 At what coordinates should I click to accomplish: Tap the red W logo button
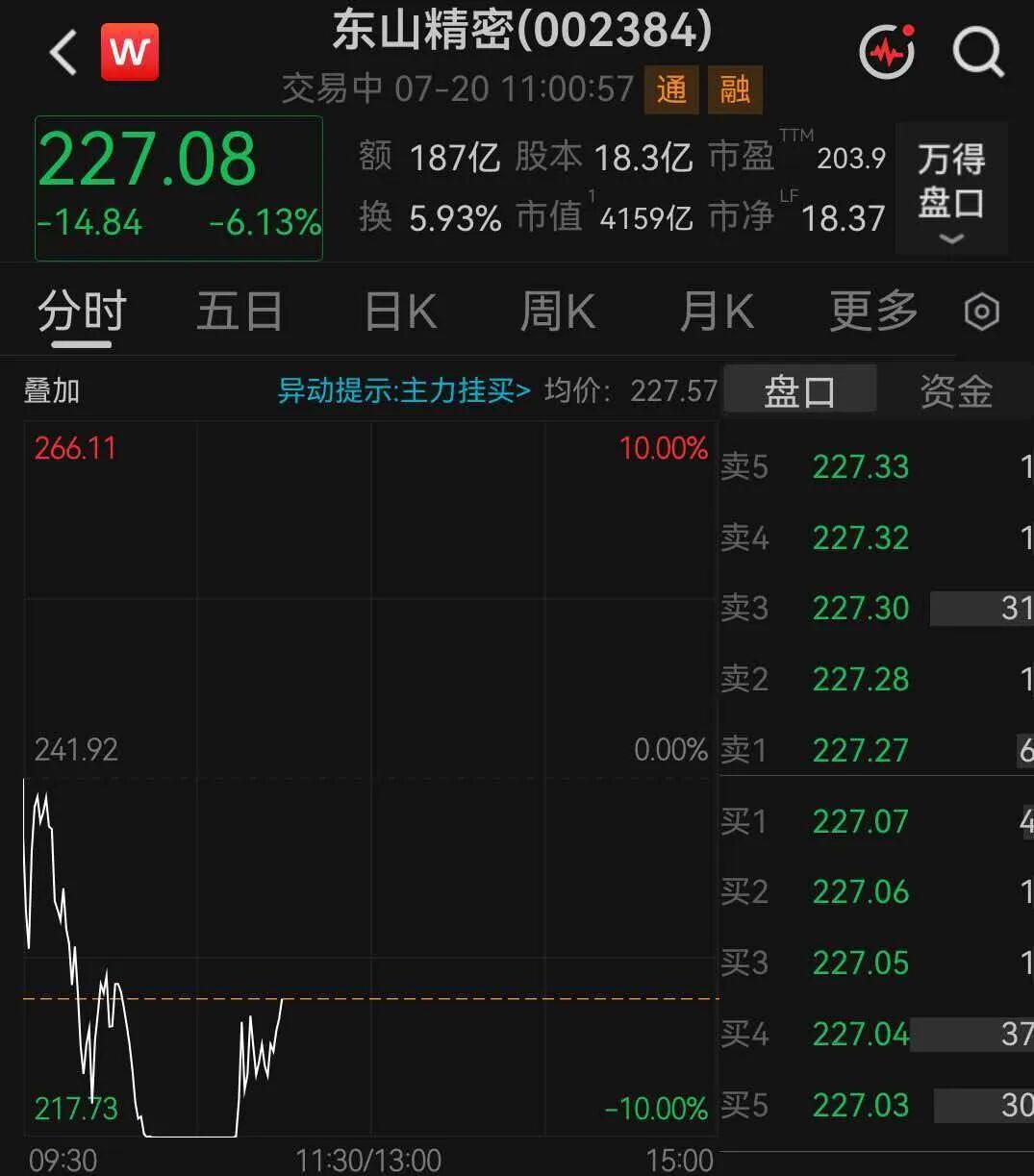(x=130, y=52)
